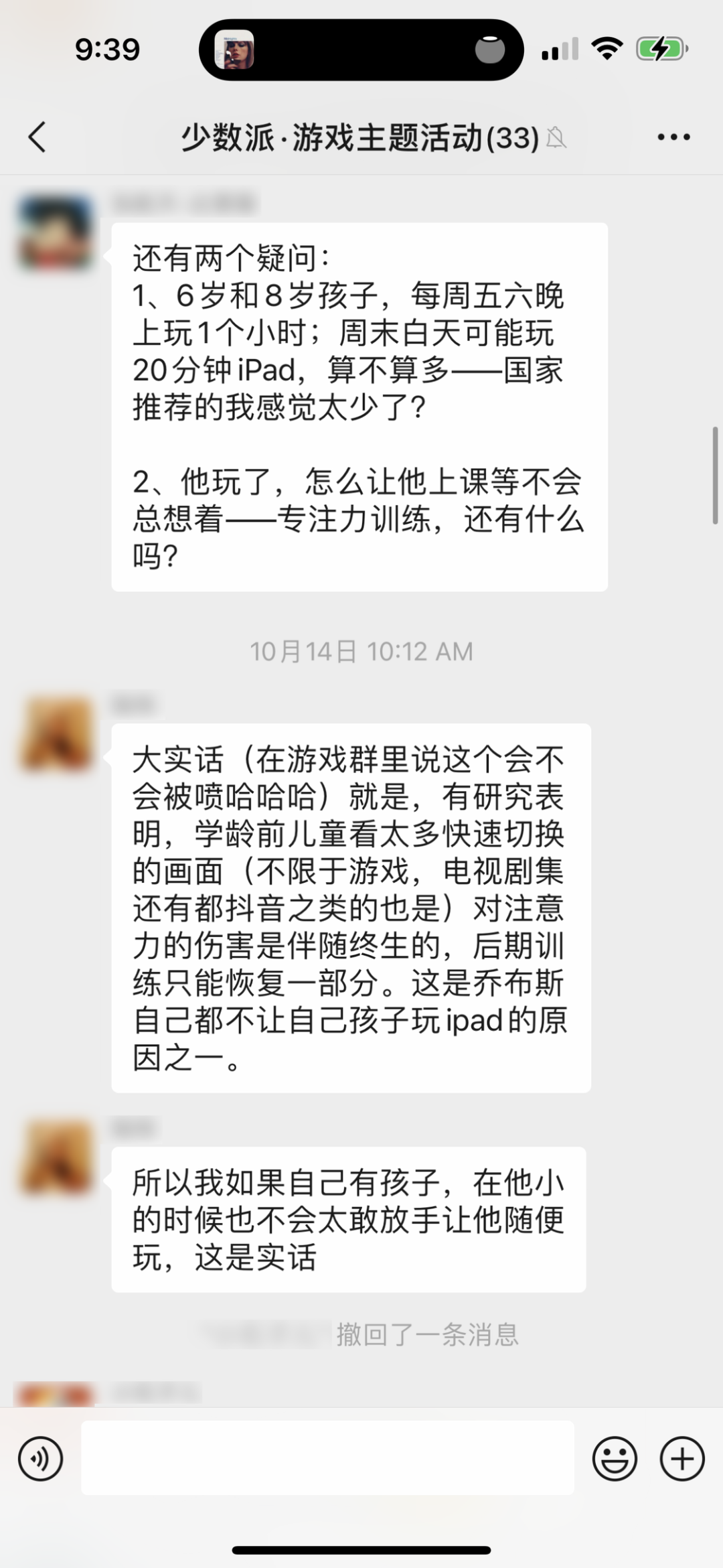Switch to voice message input

(41, 1458)
